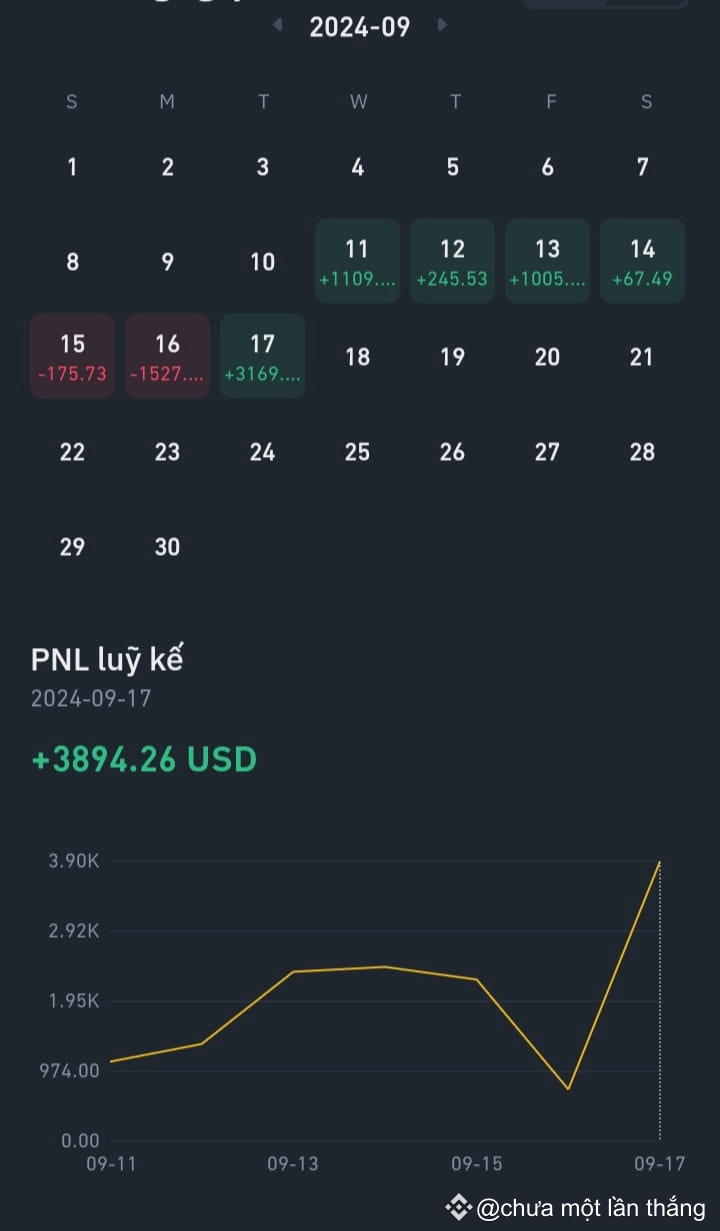Open the month selector showing 2024-09
Viewport: 720px width, 1231px height.
(360, 27)
